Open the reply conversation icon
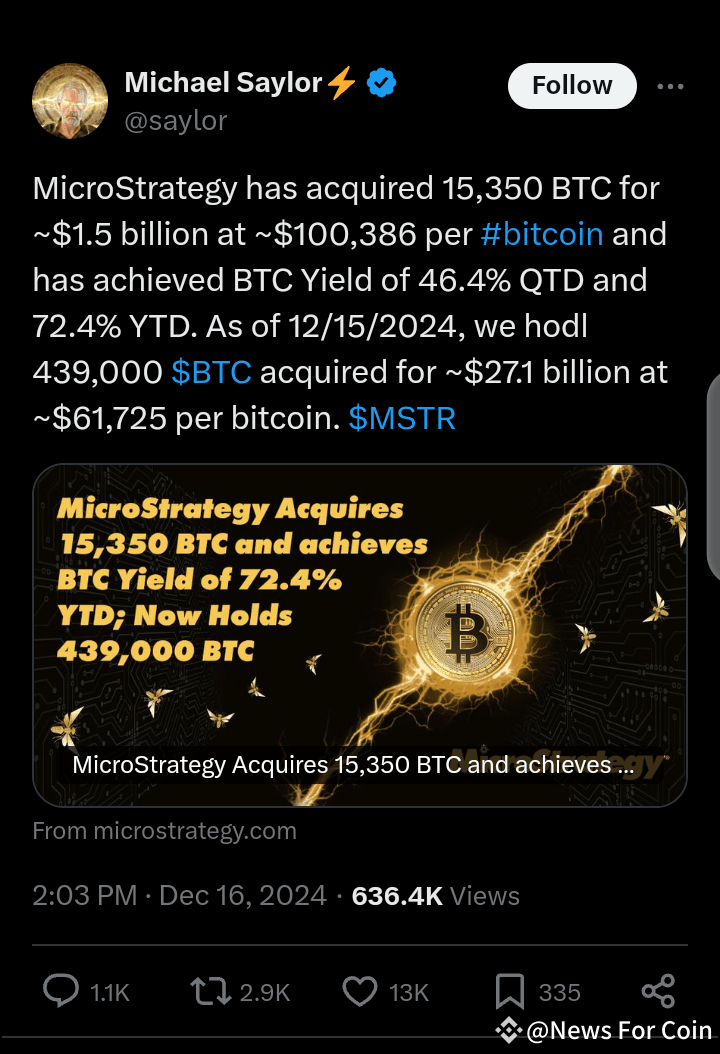The image size is (720, 1054). 60,991
